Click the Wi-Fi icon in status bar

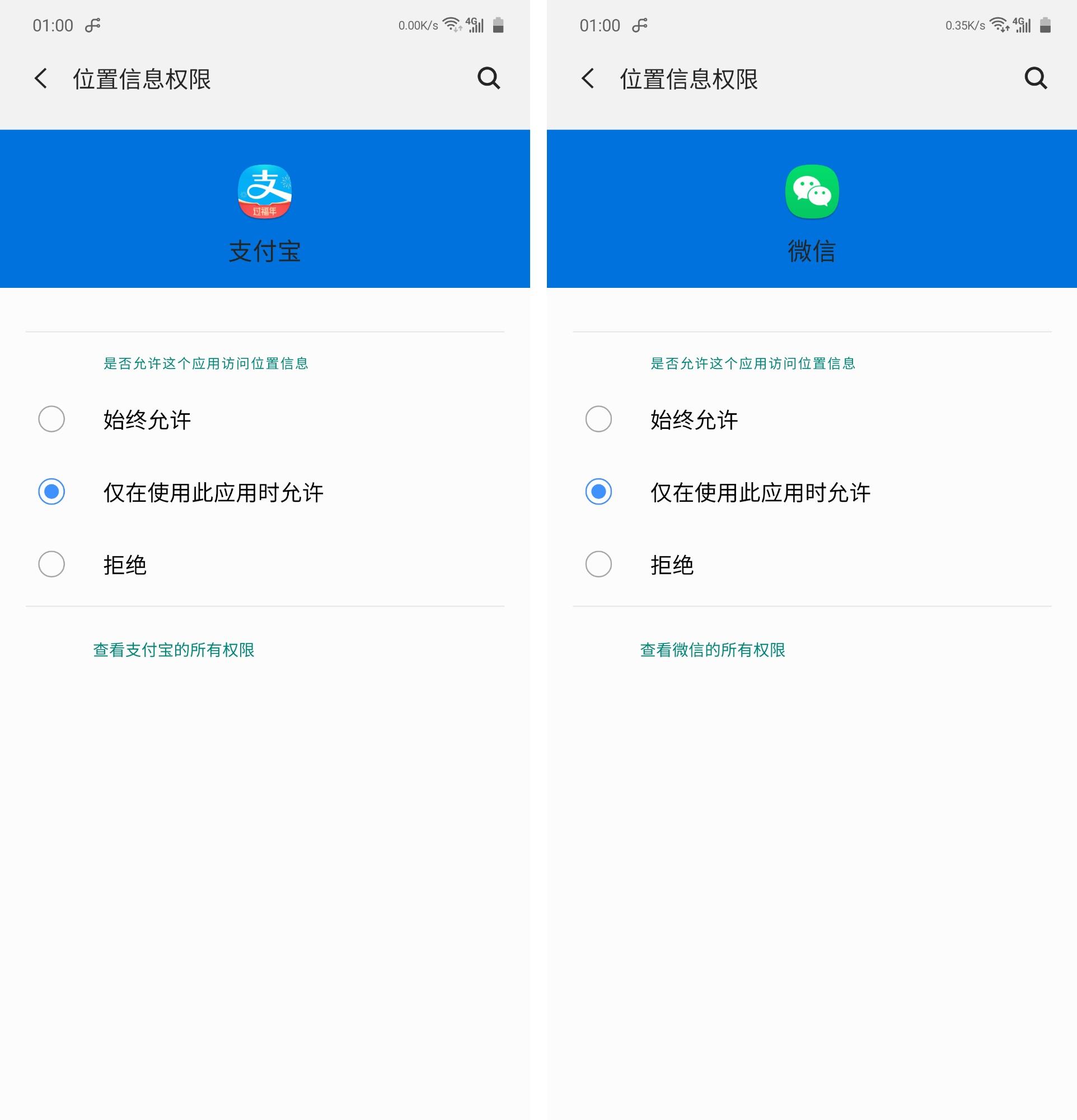point(451,24)
